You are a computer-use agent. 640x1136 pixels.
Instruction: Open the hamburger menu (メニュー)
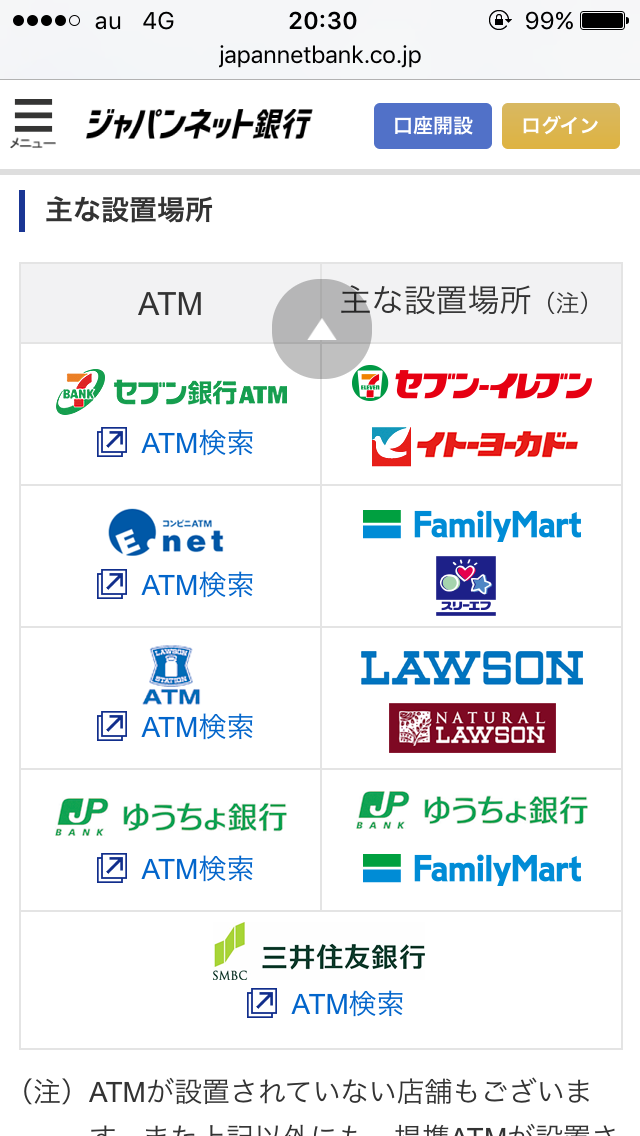click(33, 123)
